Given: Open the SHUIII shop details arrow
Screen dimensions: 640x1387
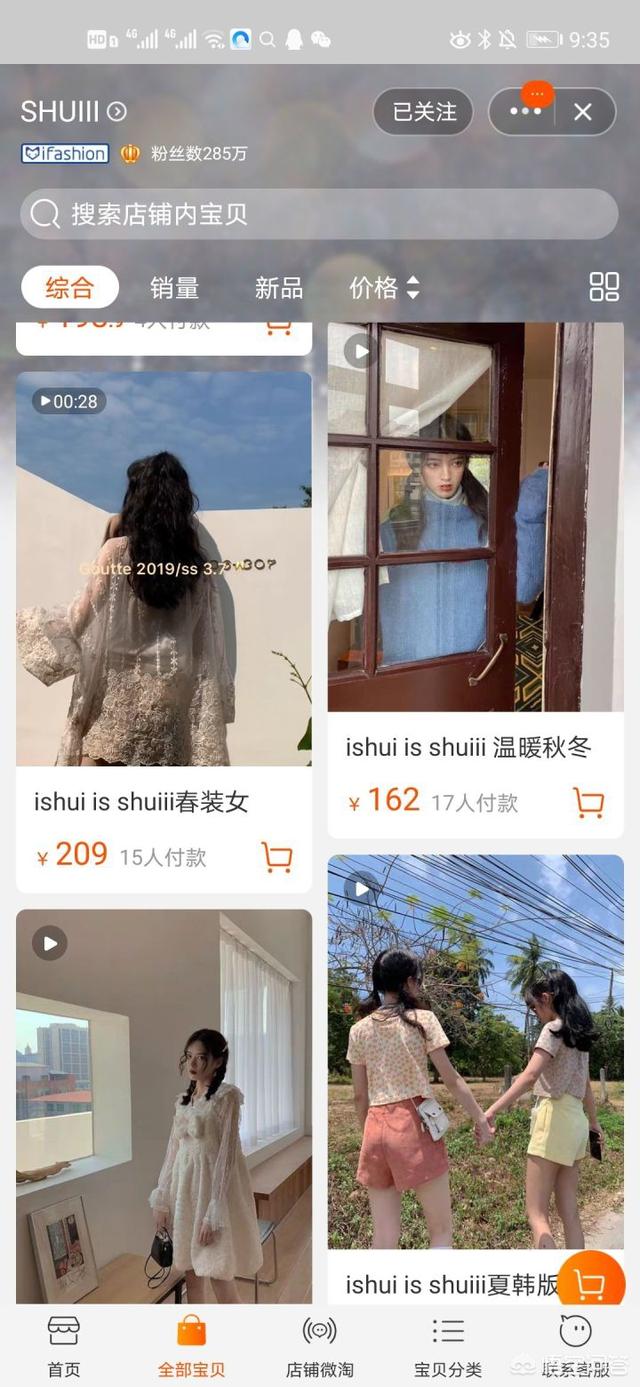Looking at the screenshot, I should tap(117, 112).
